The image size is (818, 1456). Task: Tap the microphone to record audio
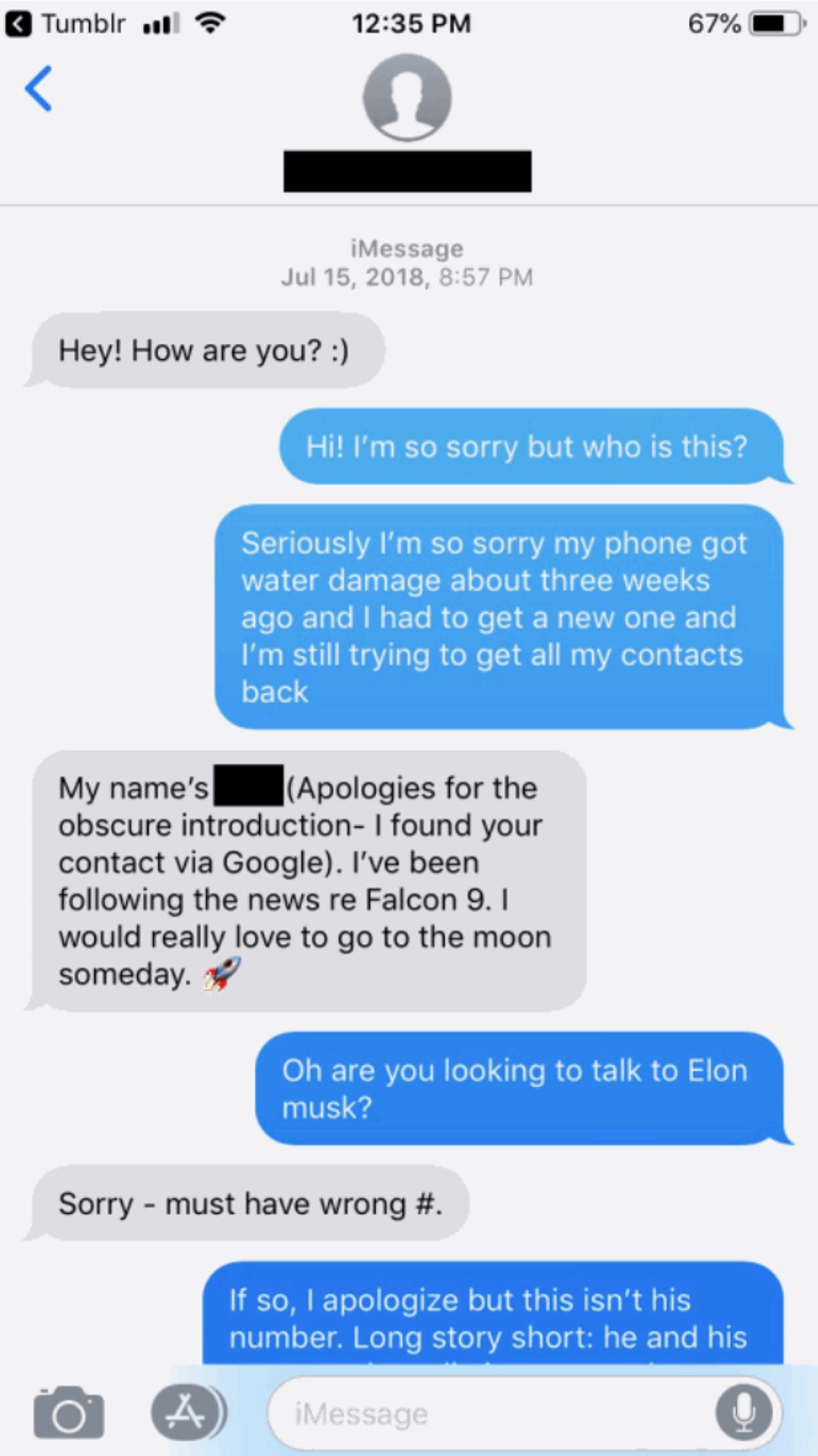pyautogui.click(x=743, y=1412)
